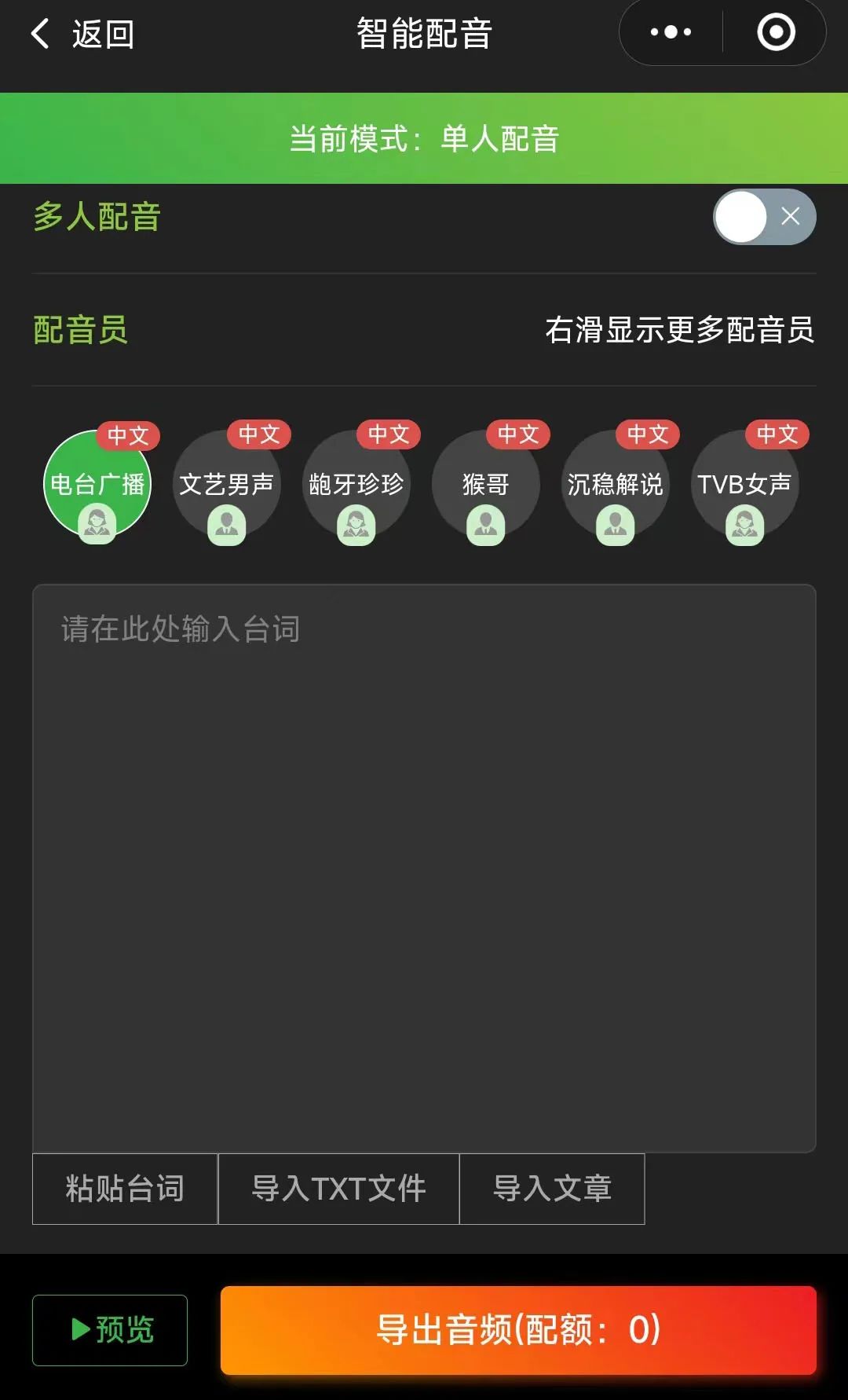Click 导入TXT文件 to import a file
Screen dimensions: 848x1400
pyautogui.click(x=339, y=1189)
